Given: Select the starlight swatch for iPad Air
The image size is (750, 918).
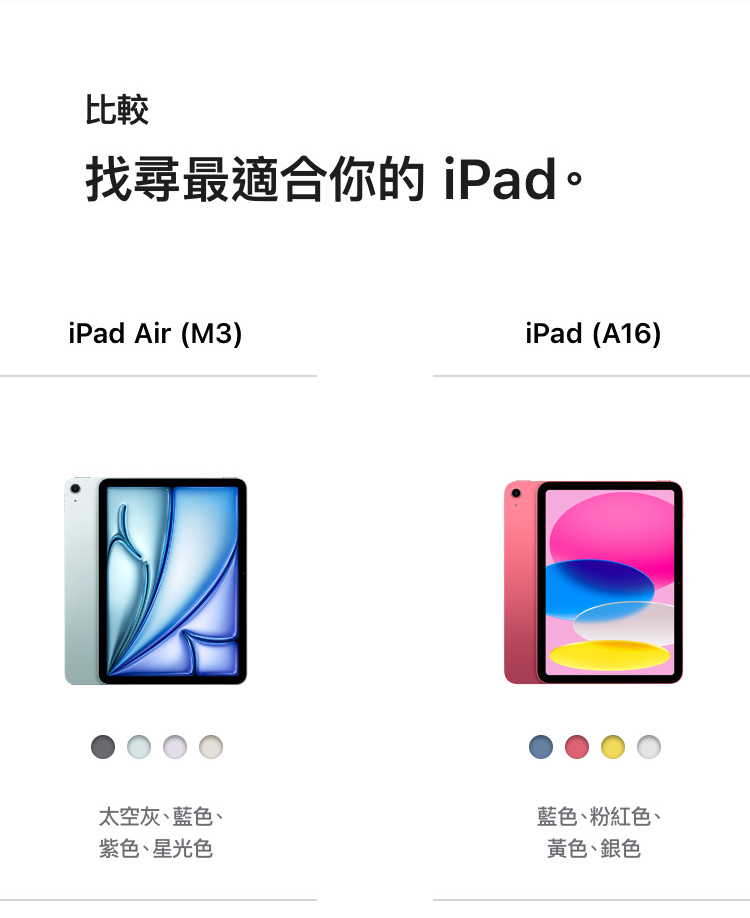Looking at the screenshot, I should (211, 747).
